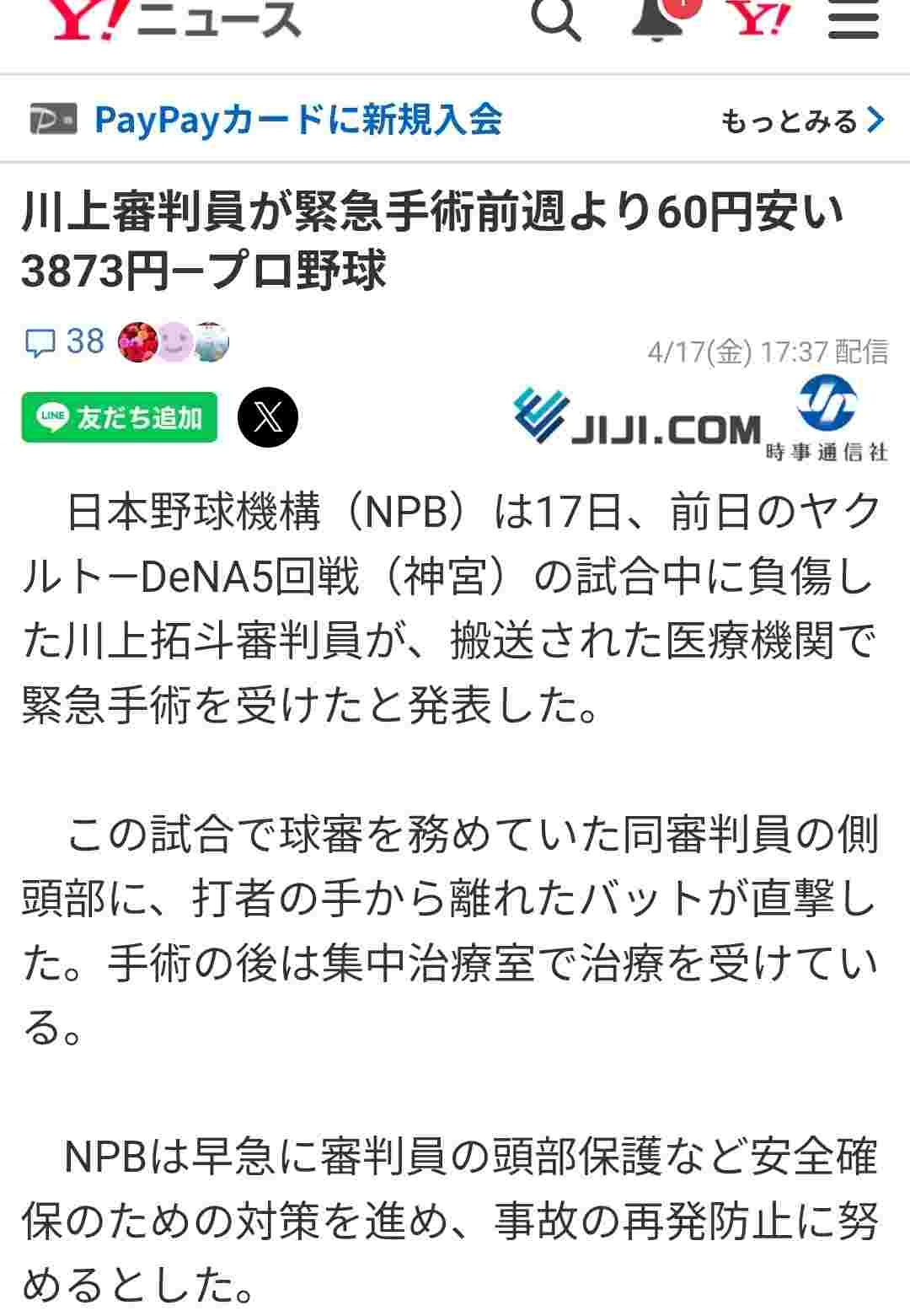Open the search magnifier icon
This screenshot has width=910, height=1316.
557,19
